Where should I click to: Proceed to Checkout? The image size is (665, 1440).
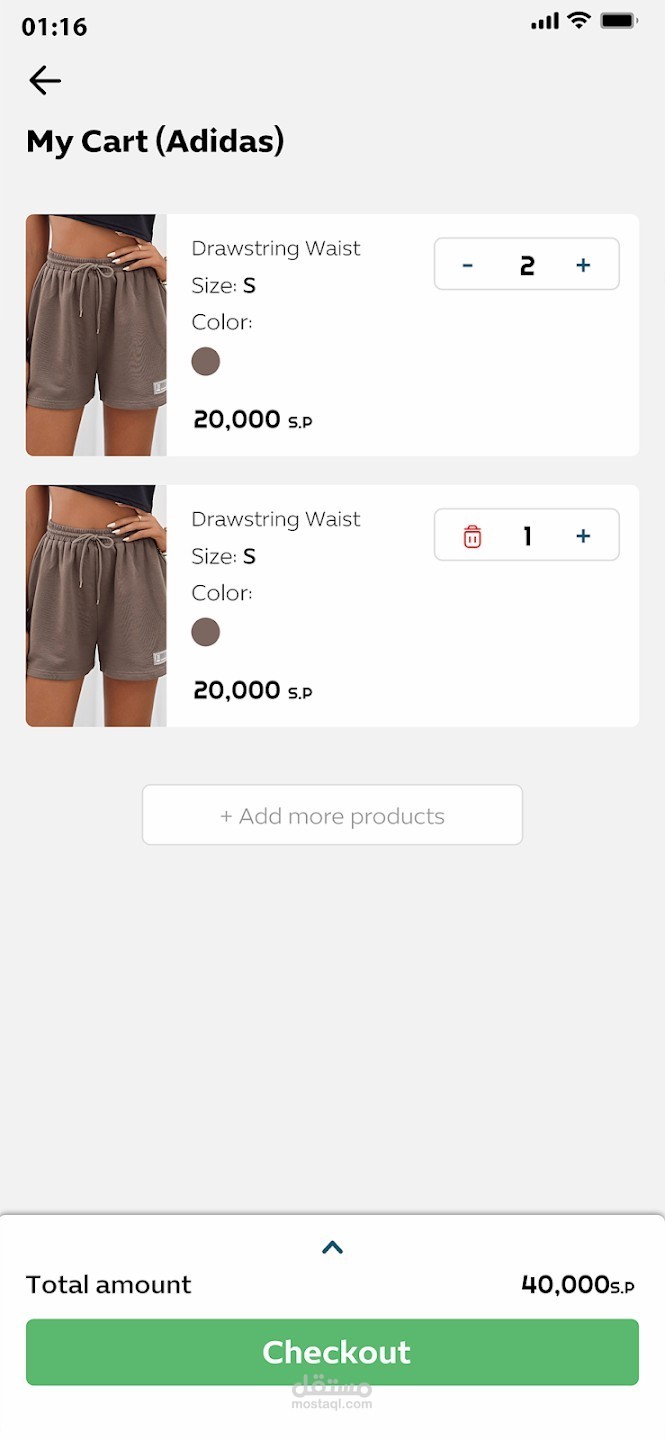tap(332, 1352)
